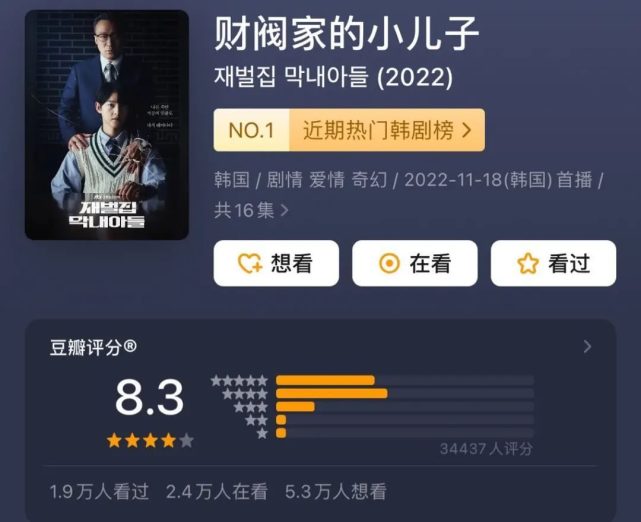Screen dimensions: 641x522
Task: Mark the drama as 在看
Action: (x=414, y=263)
